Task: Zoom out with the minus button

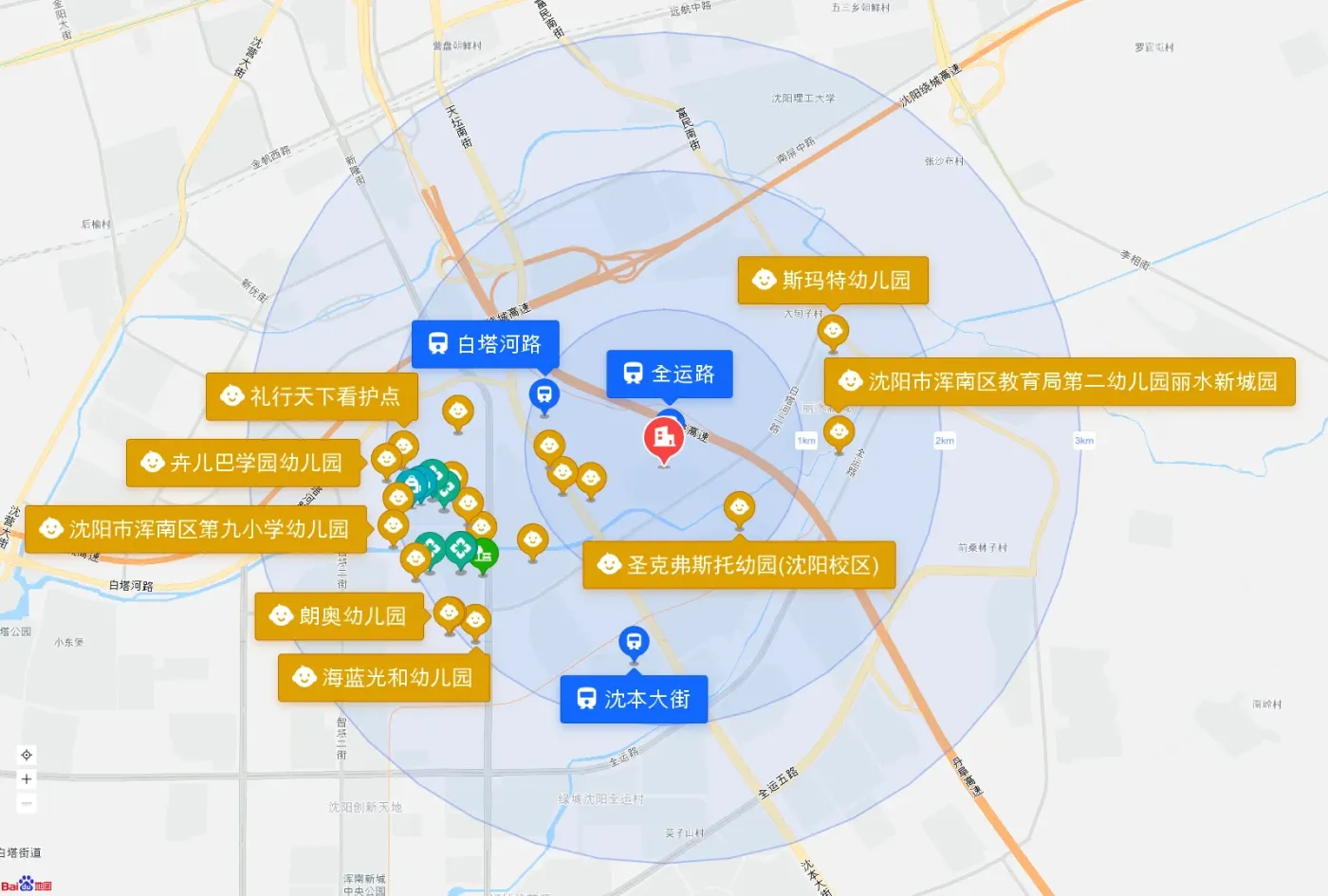Action: 27,804
